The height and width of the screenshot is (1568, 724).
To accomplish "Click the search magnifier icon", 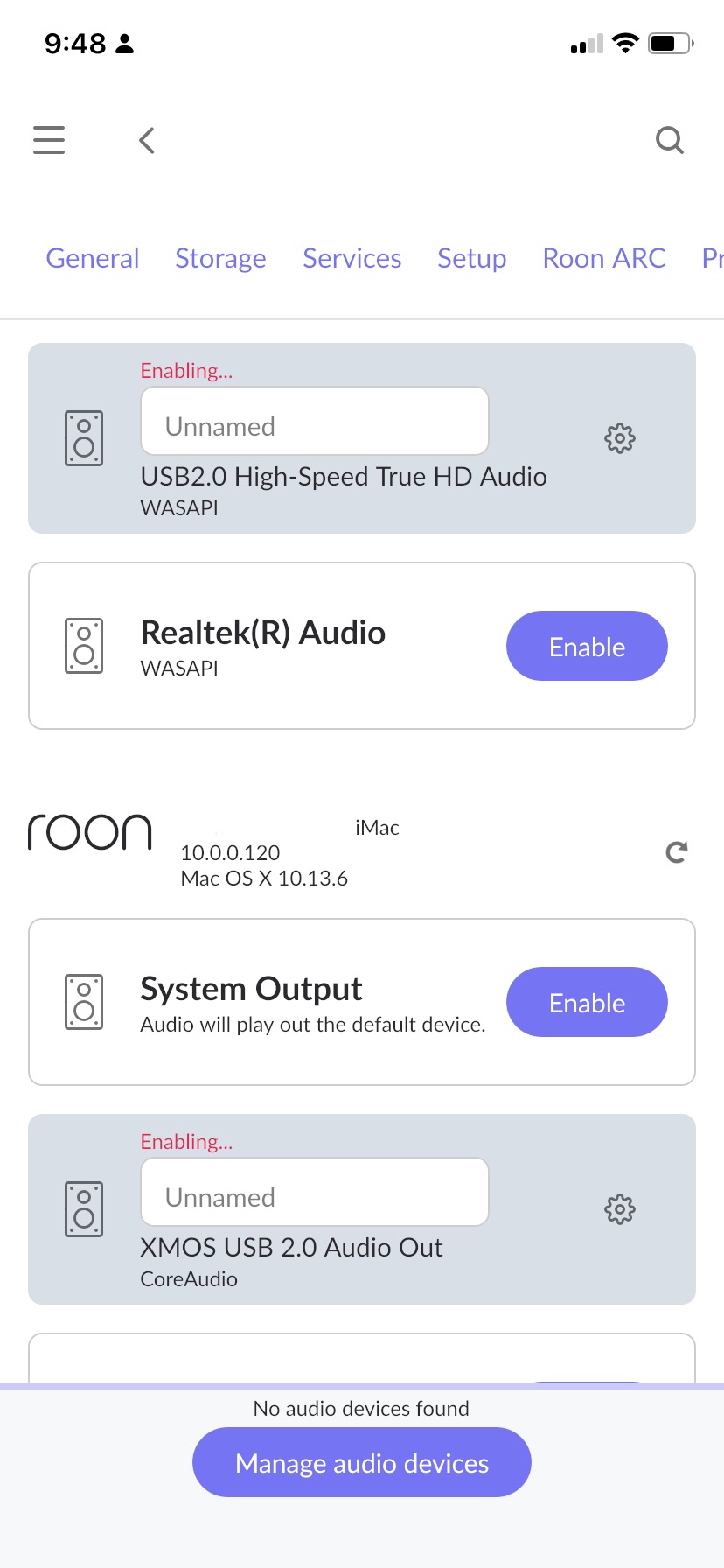I will pos(669,140).
